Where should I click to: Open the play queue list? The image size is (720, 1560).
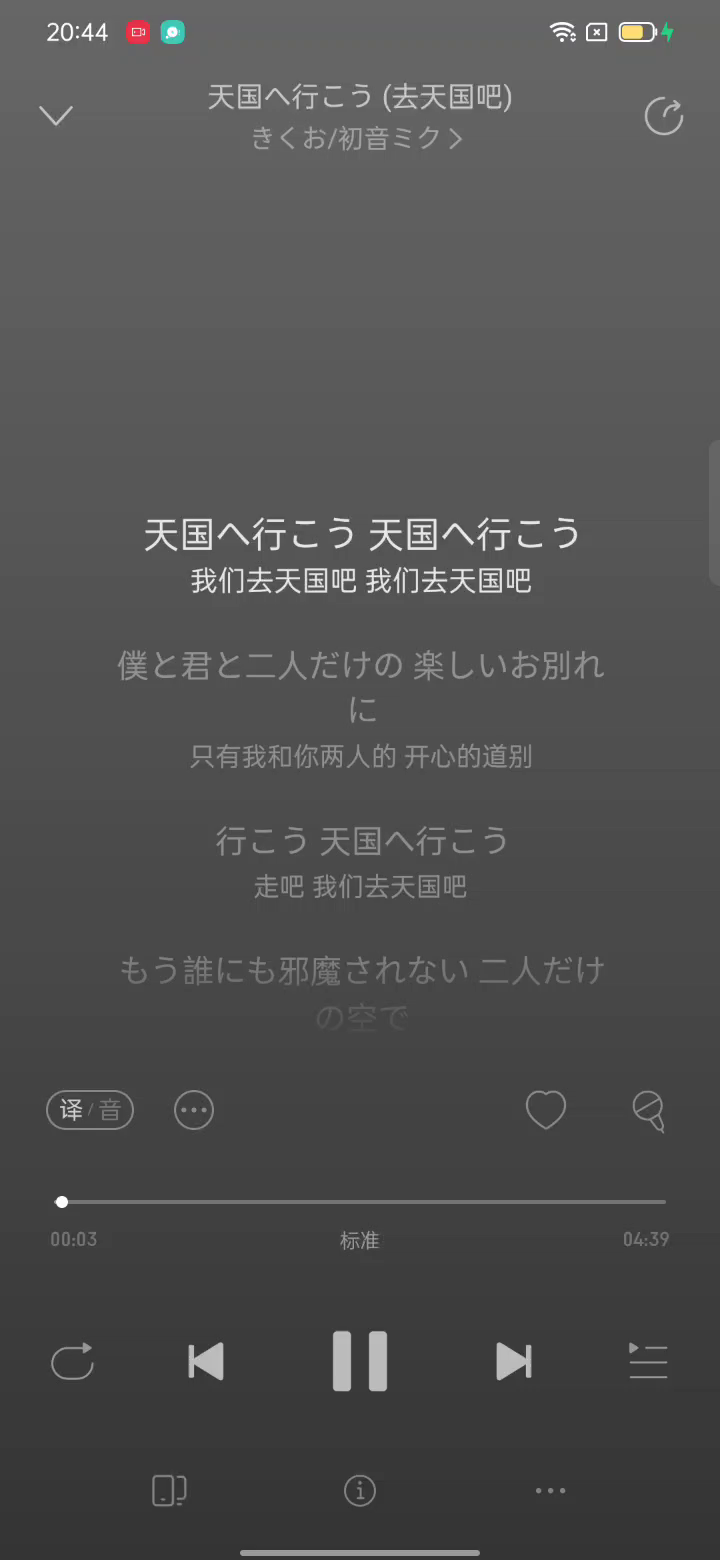click(x=648, y=1361)
